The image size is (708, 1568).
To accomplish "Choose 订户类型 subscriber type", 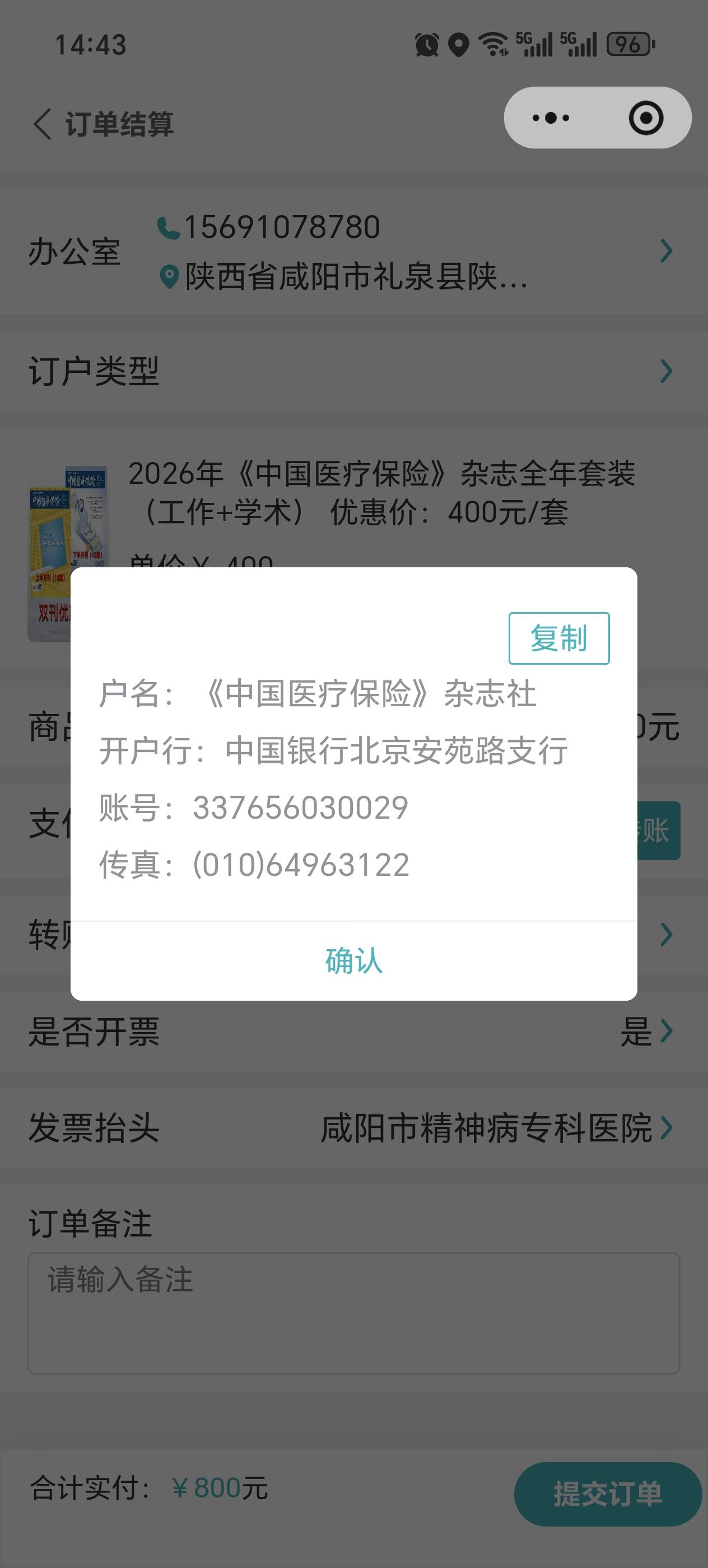I will pyautogui.click(x=353, y=371).
